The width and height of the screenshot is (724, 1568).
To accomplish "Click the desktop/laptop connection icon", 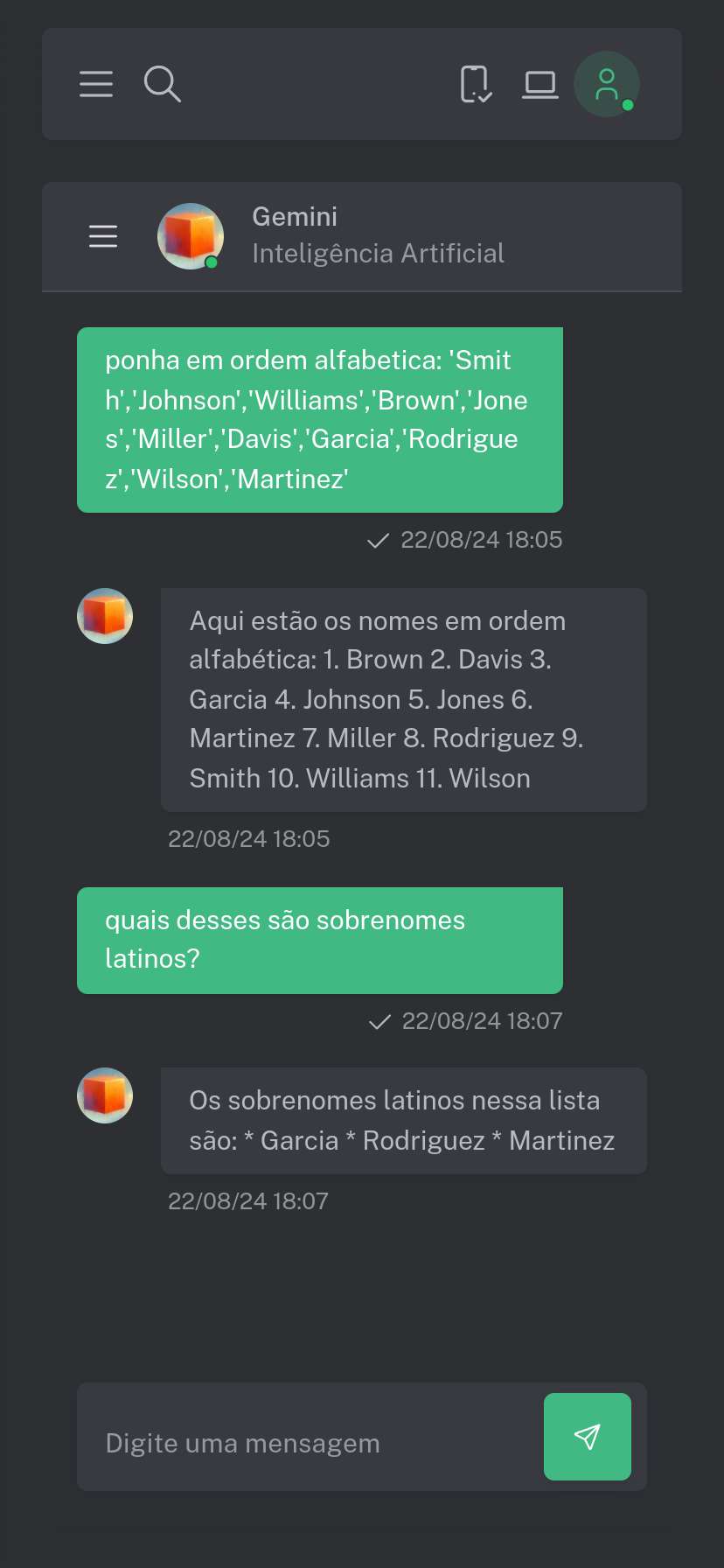I will [540, 84].
